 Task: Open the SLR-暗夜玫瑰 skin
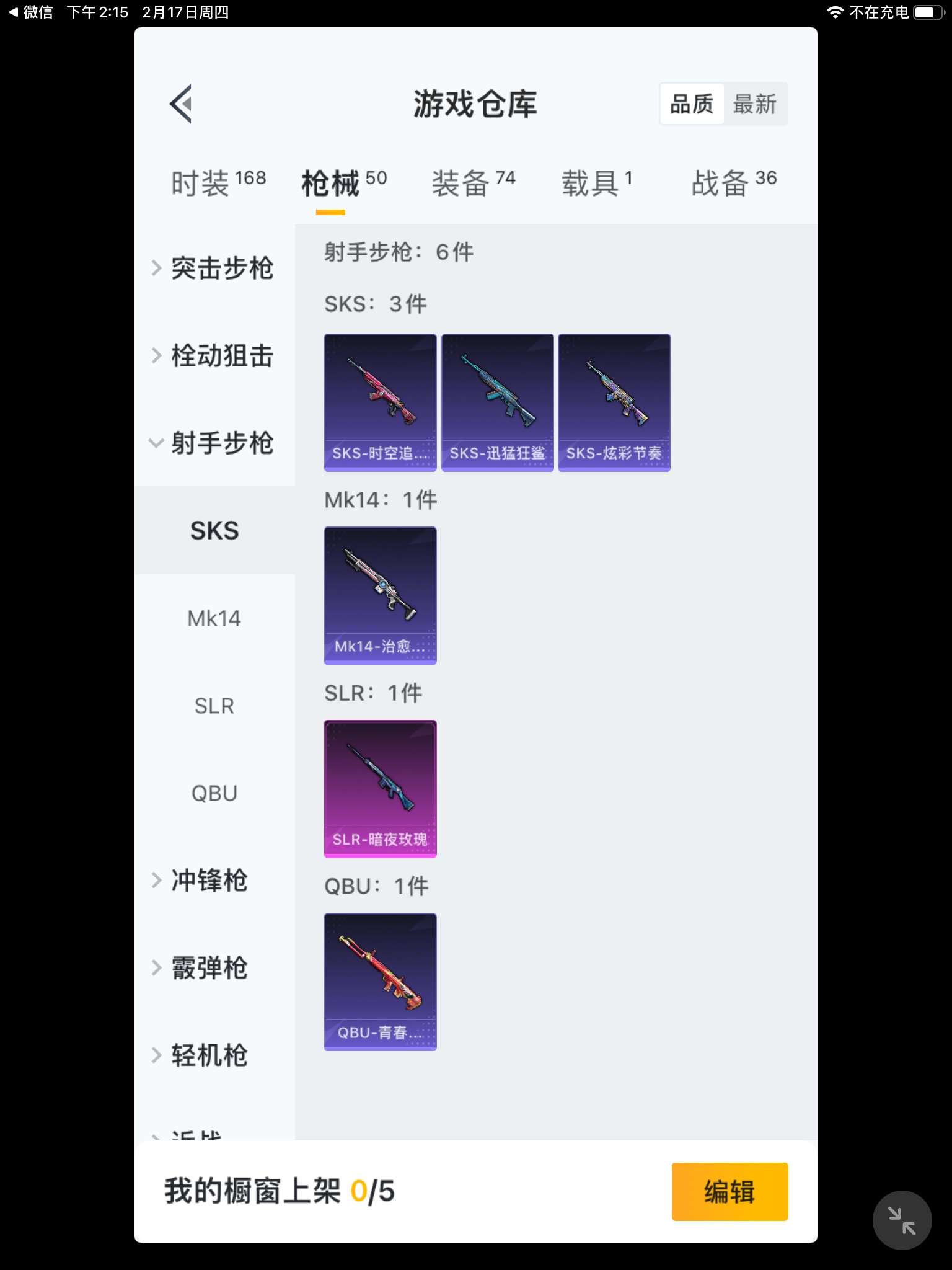click(380, 789)
